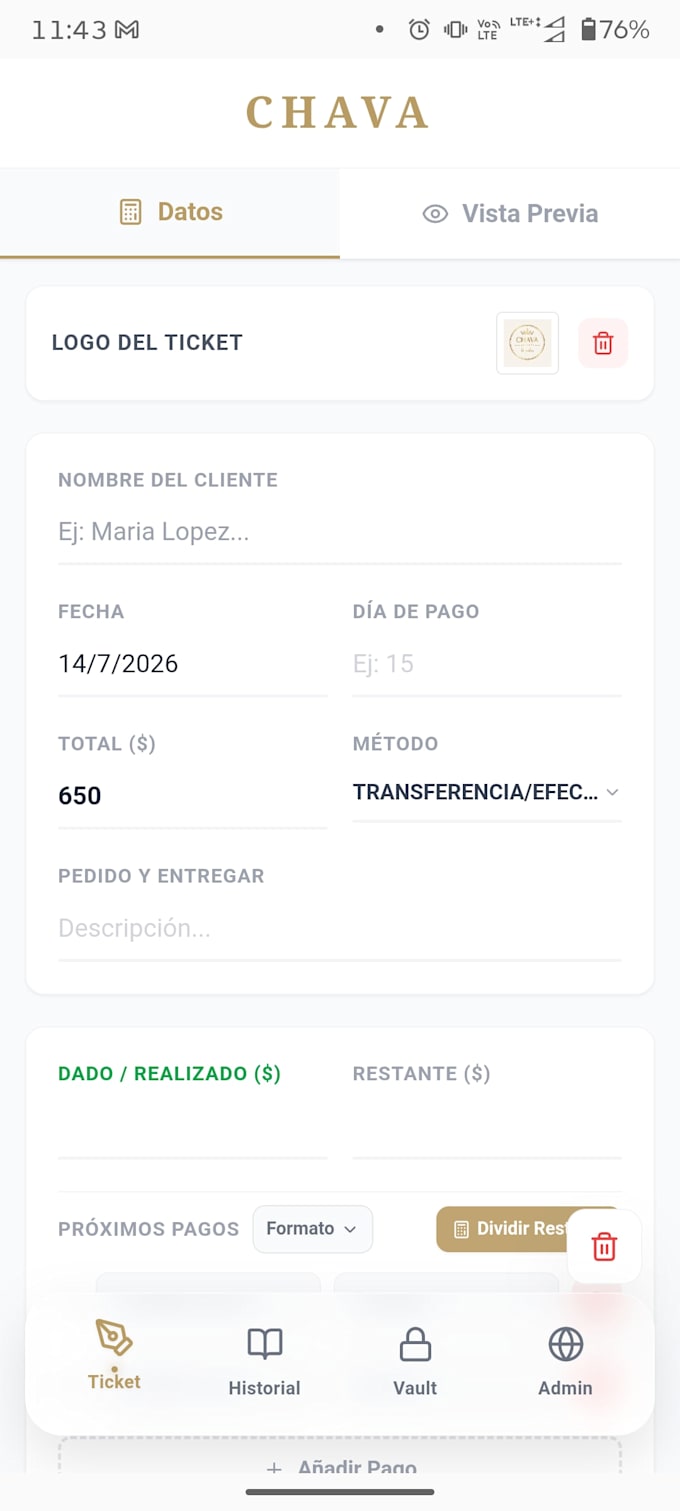
Task: Tap Añadir Pago to add a payment
Action: [340, 1467]
